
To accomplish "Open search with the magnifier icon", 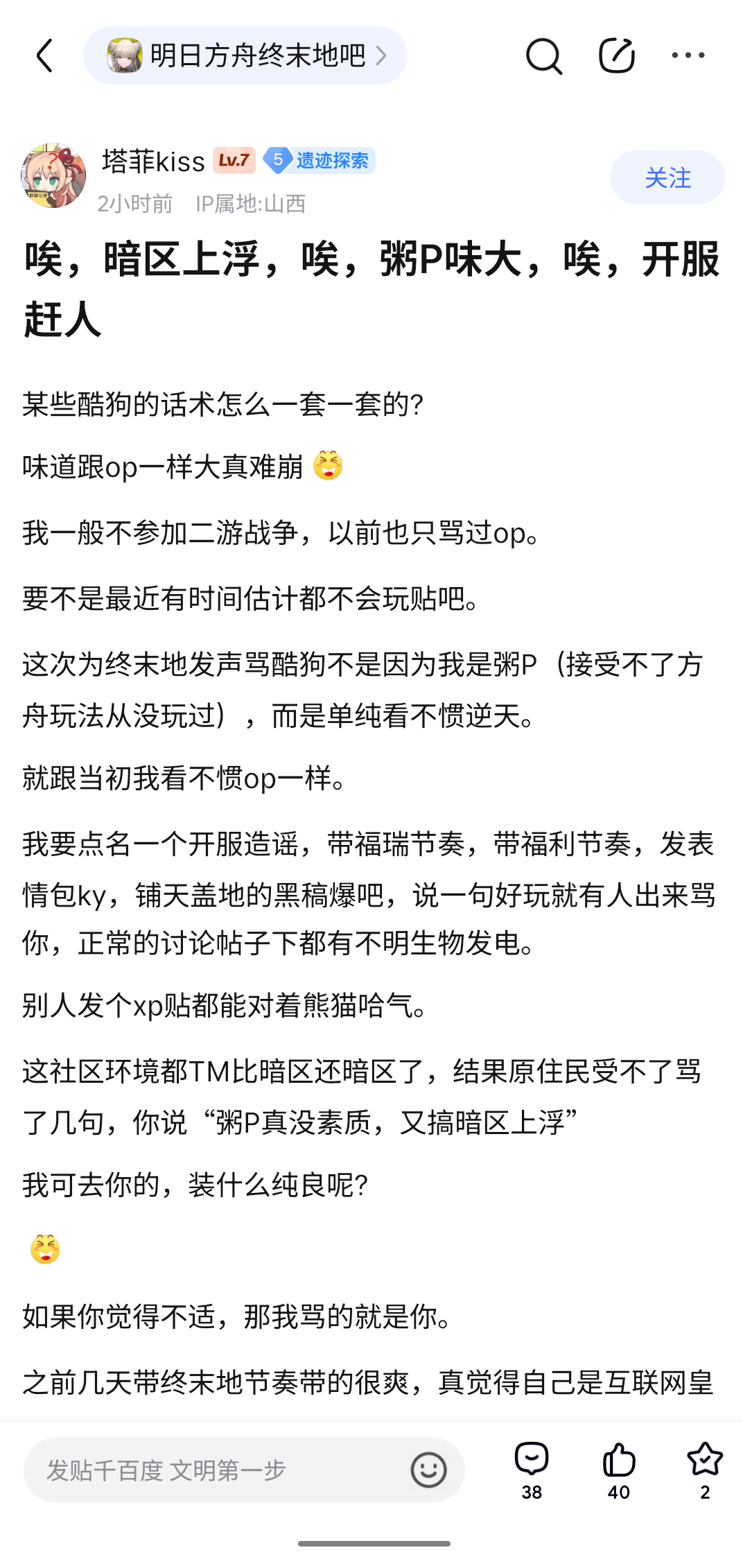I will [x=544, y=56].
